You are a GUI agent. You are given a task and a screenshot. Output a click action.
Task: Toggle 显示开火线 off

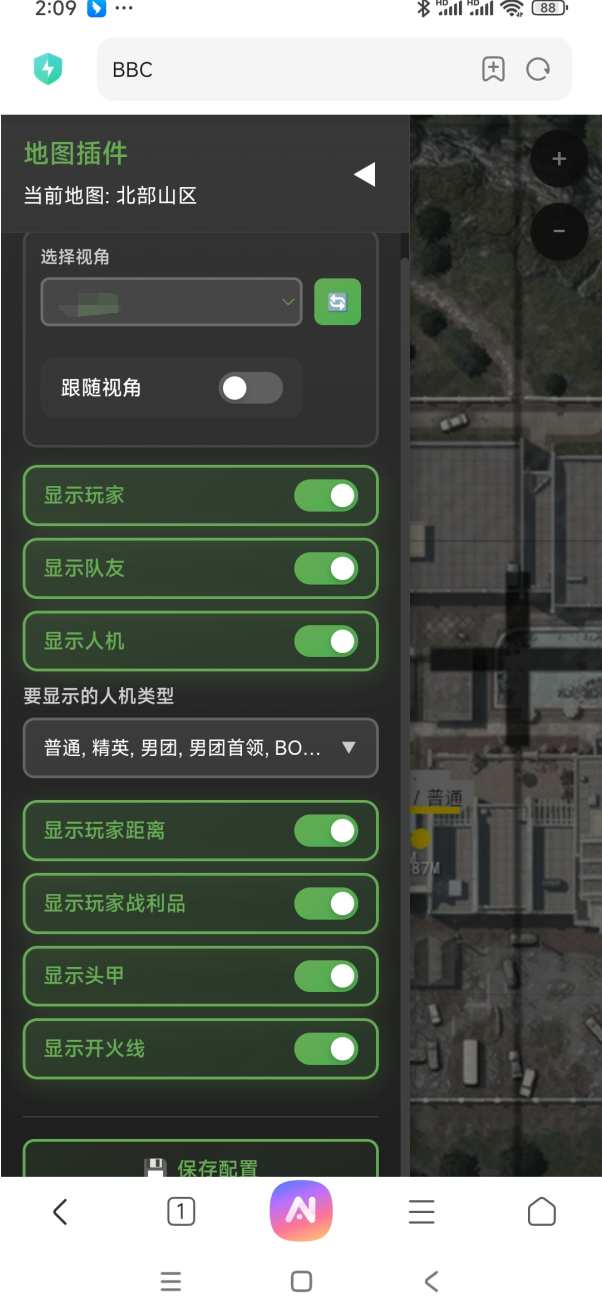click(x=326, y=1048)
